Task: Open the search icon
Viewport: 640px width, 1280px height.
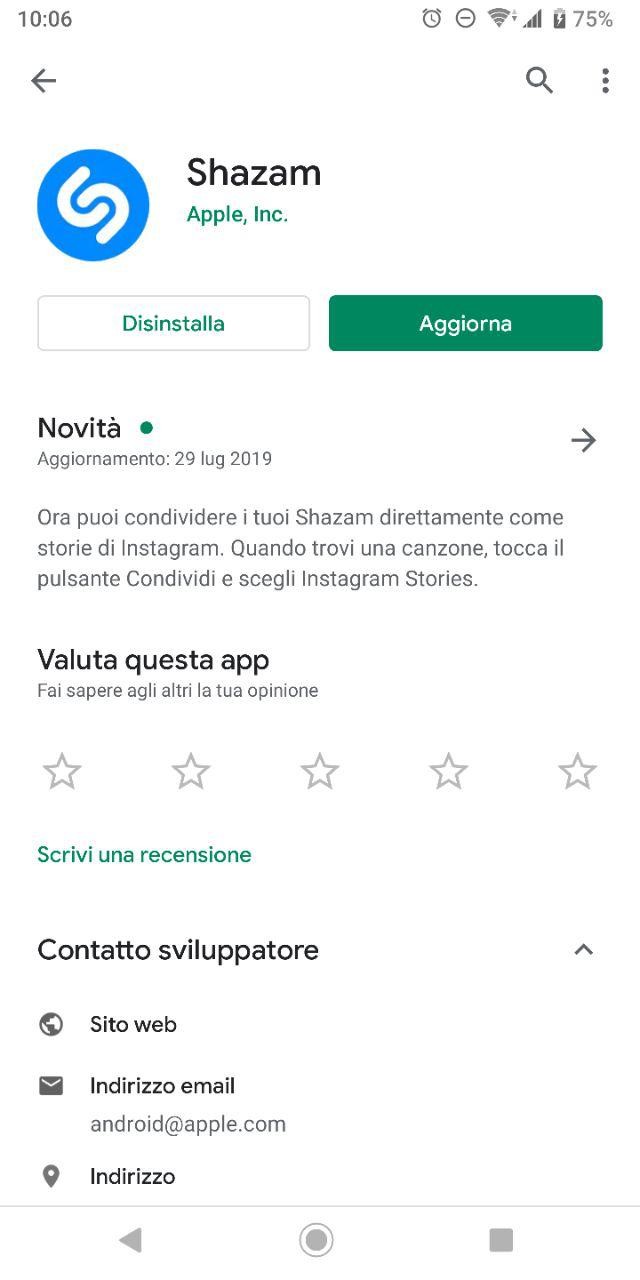Action: [x=539, y=81]
